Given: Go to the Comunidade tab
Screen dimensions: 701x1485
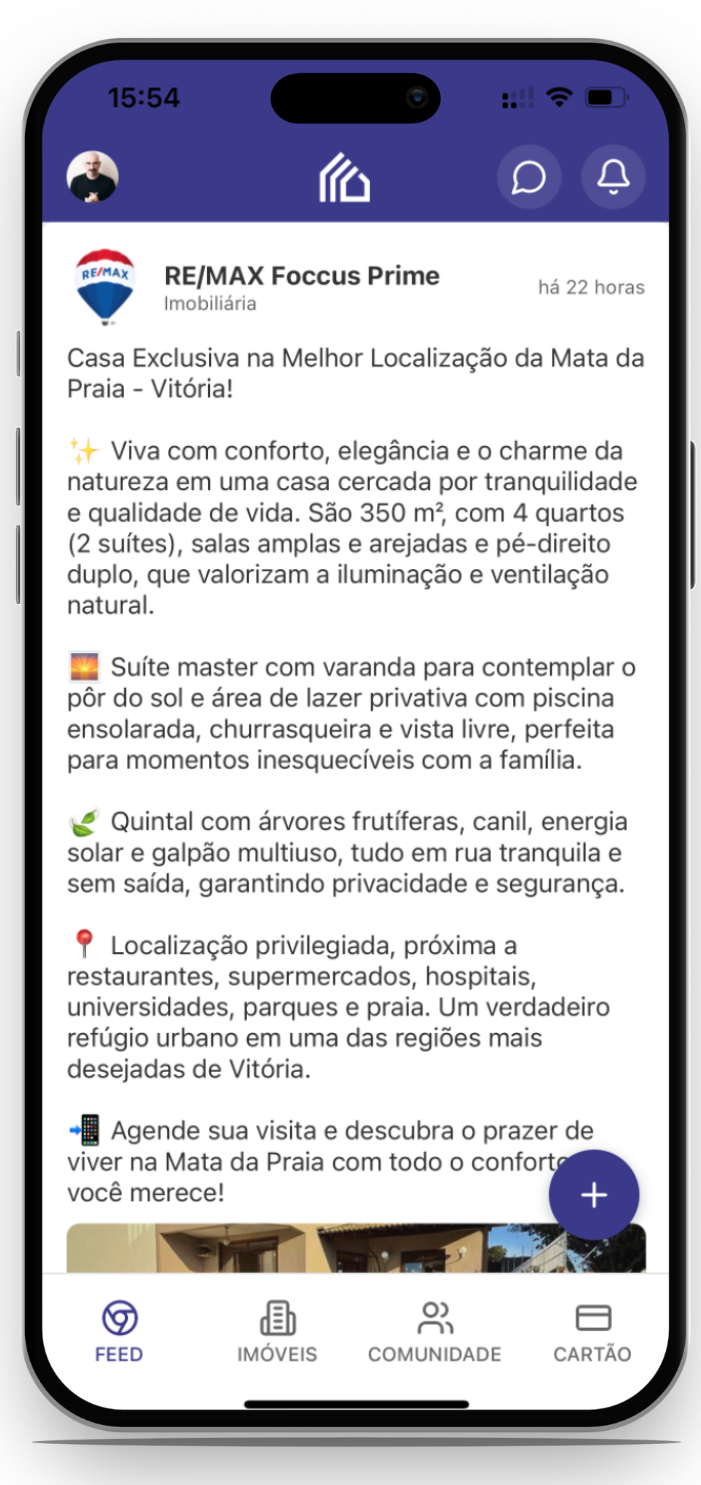Looking at the screenshot, I should [434, 1332].
